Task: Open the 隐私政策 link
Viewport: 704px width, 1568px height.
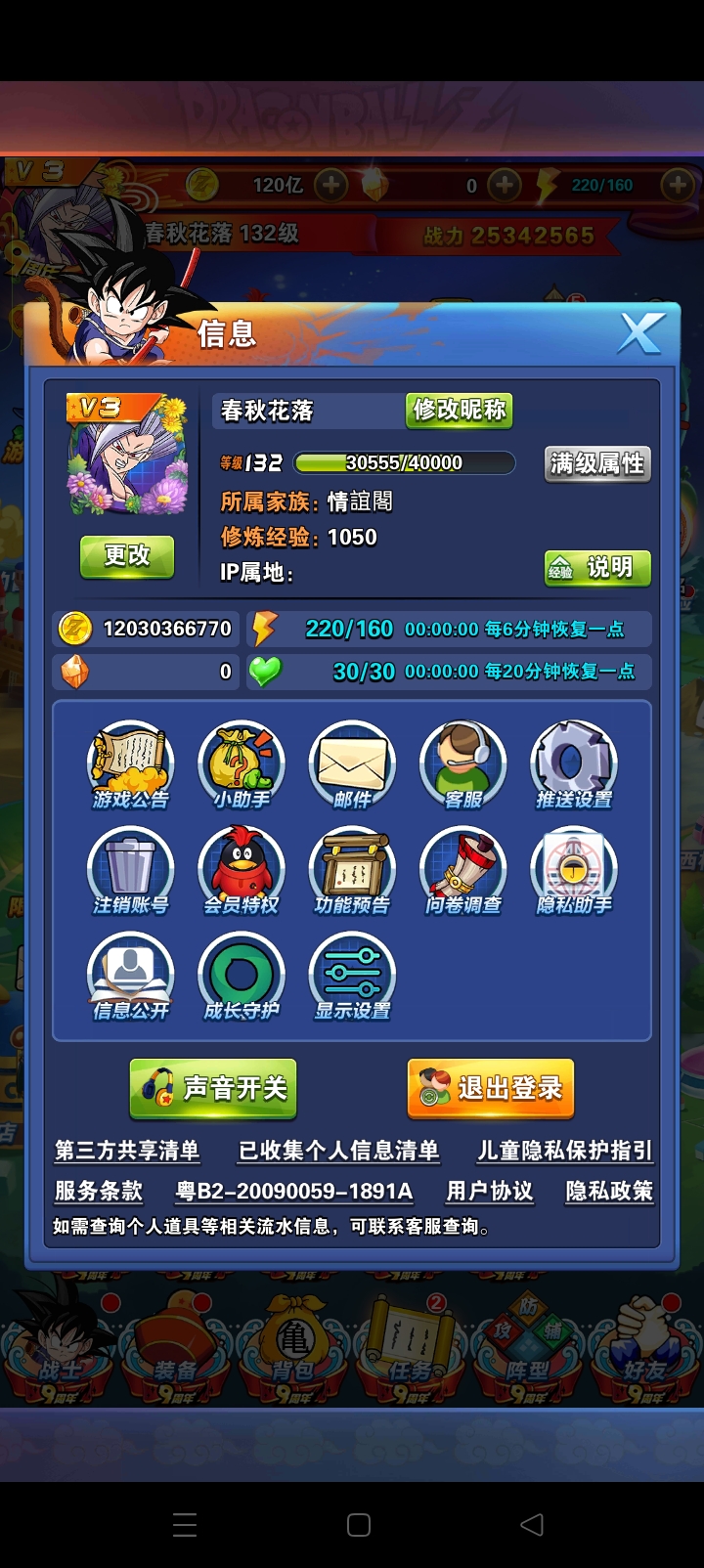Action: click(x=608, y=1191)
